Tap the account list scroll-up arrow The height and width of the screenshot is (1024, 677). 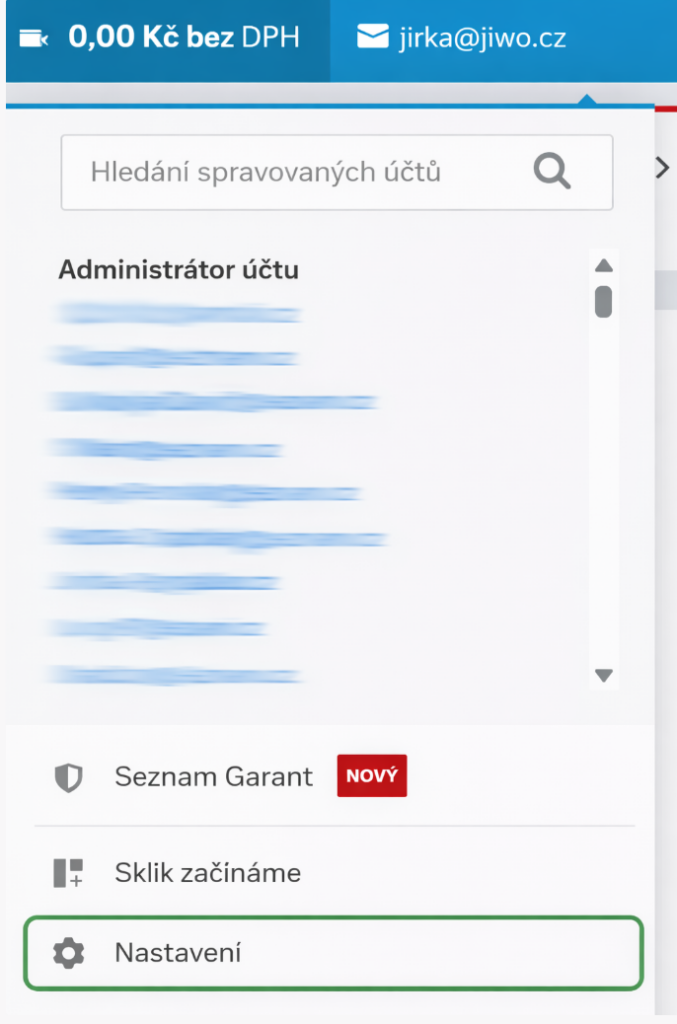[602, 266]
